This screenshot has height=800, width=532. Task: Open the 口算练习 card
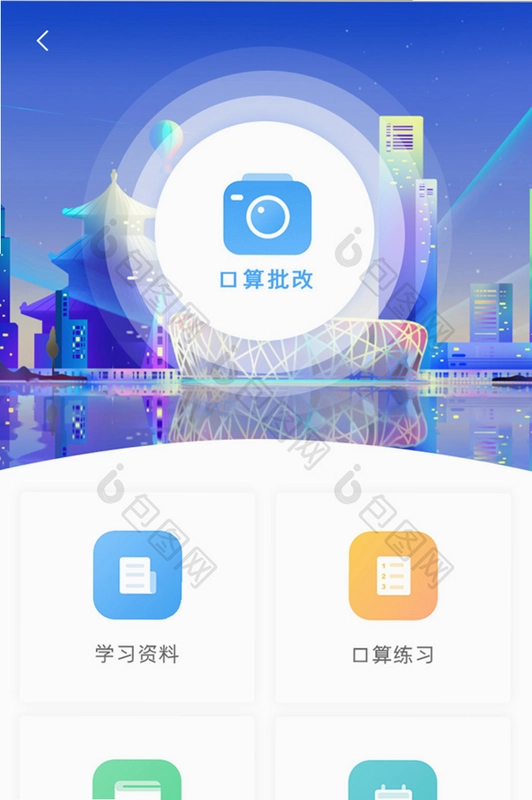pyautogui.click(x=393, y=597)
